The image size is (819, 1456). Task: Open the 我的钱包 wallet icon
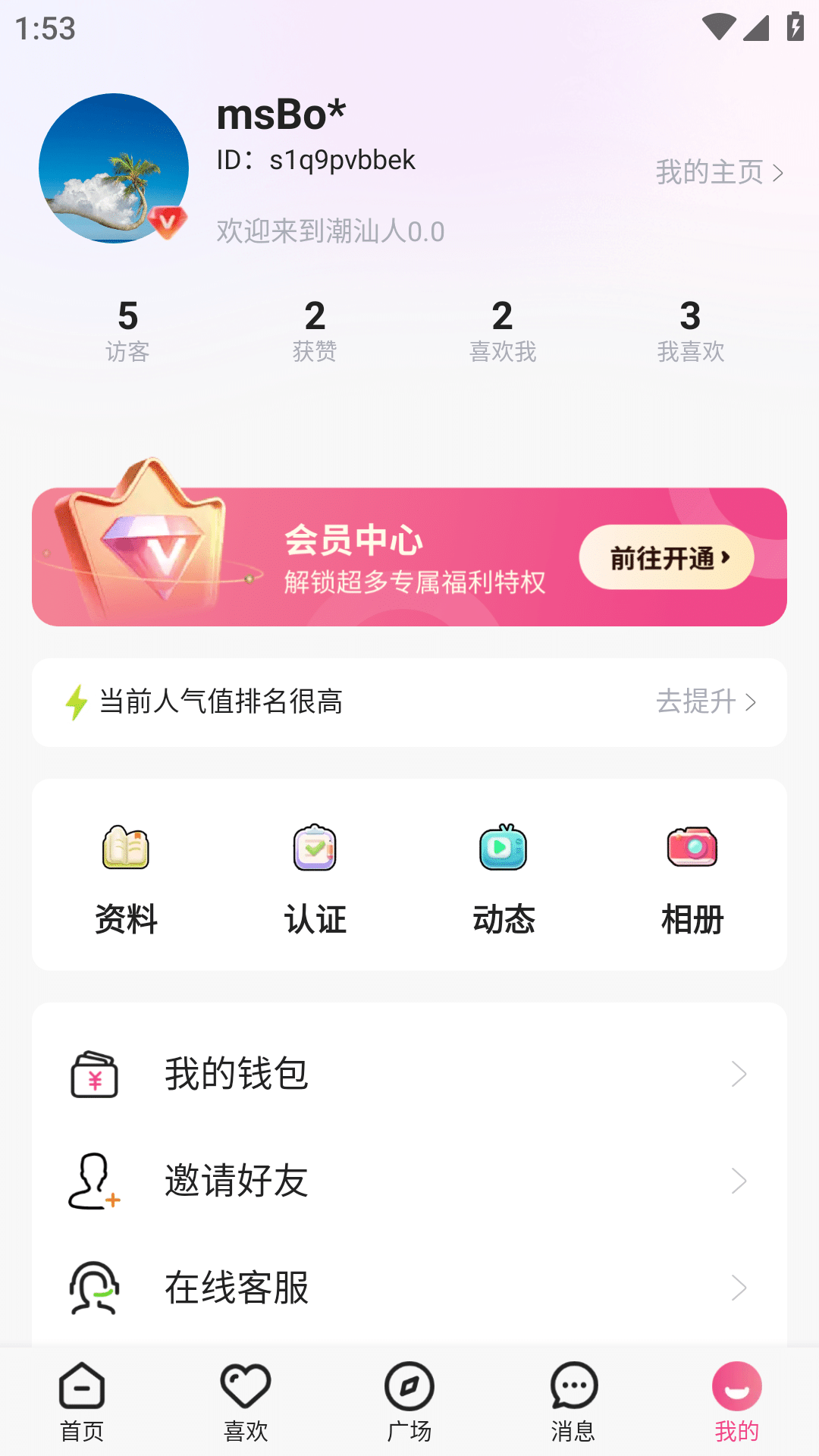93,1073
